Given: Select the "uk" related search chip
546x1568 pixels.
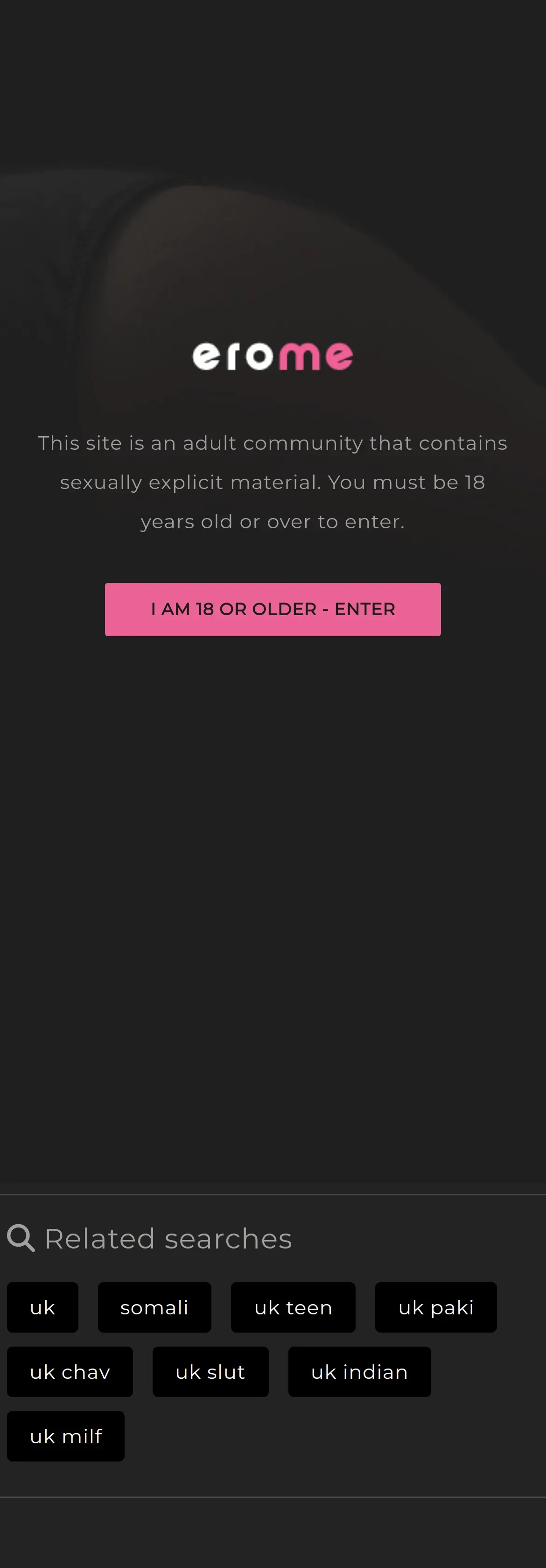Looking at the screenshot, I should (42, 1307).
